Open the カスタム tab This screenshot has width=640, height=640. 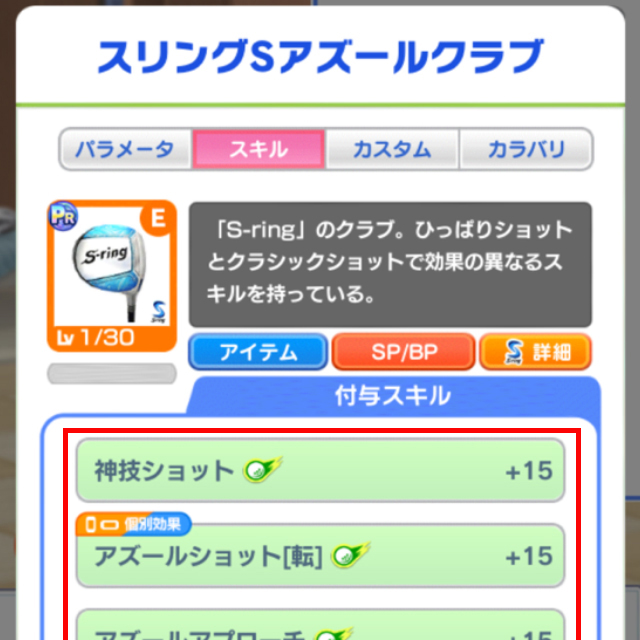(392, 150)
